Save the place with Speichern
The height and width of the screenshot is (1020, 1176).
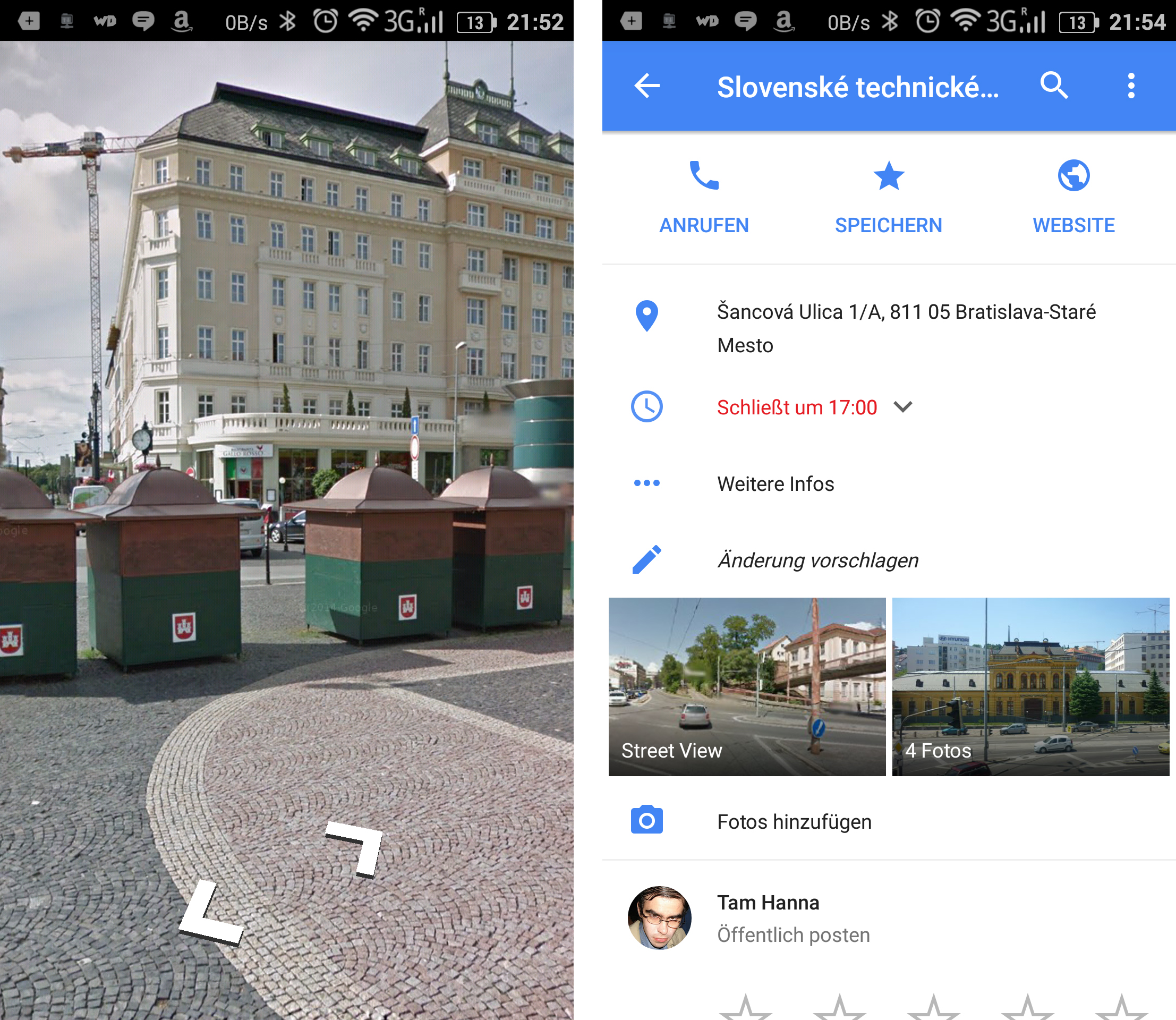click(888, 197)
